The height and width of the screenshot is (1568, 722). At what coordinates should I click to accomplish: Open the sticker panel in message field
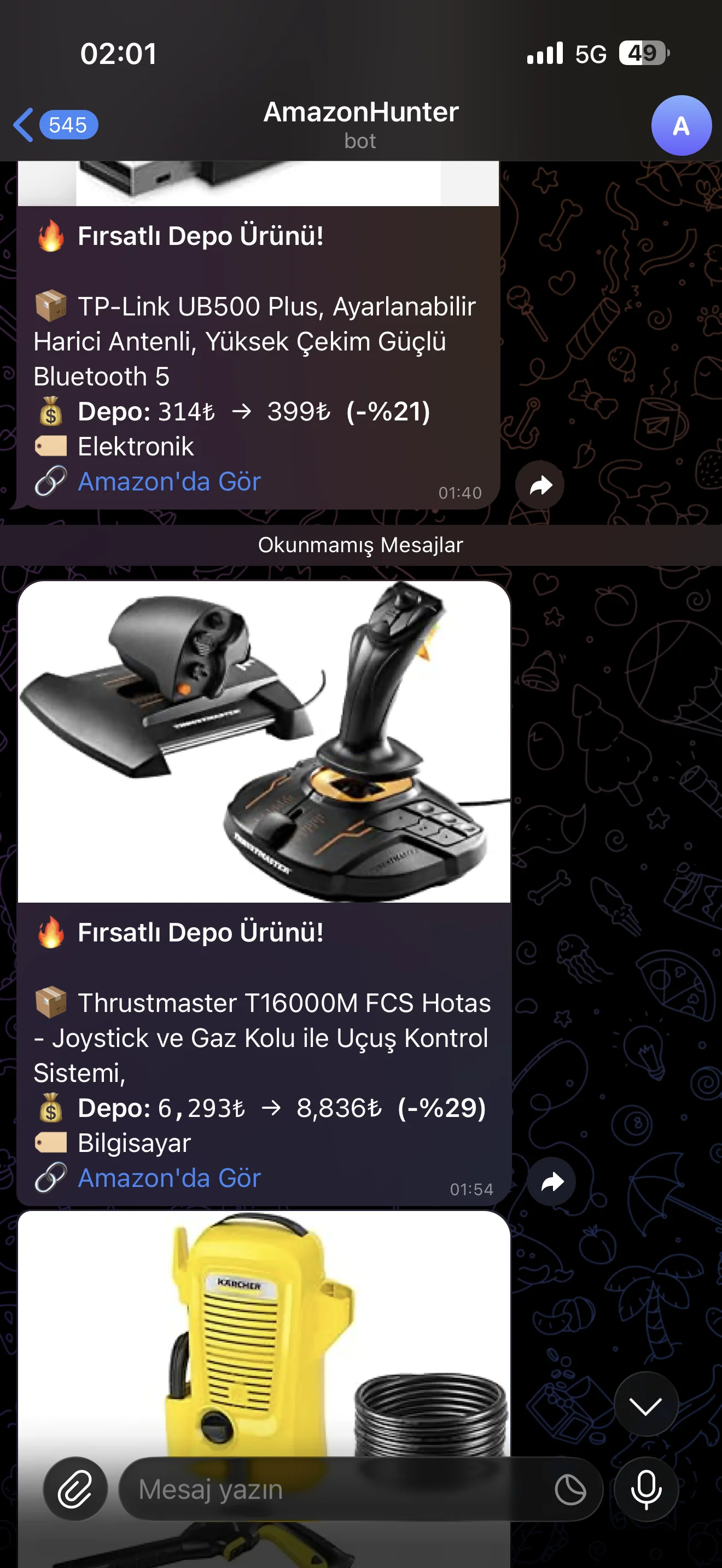click(570, 1489)
